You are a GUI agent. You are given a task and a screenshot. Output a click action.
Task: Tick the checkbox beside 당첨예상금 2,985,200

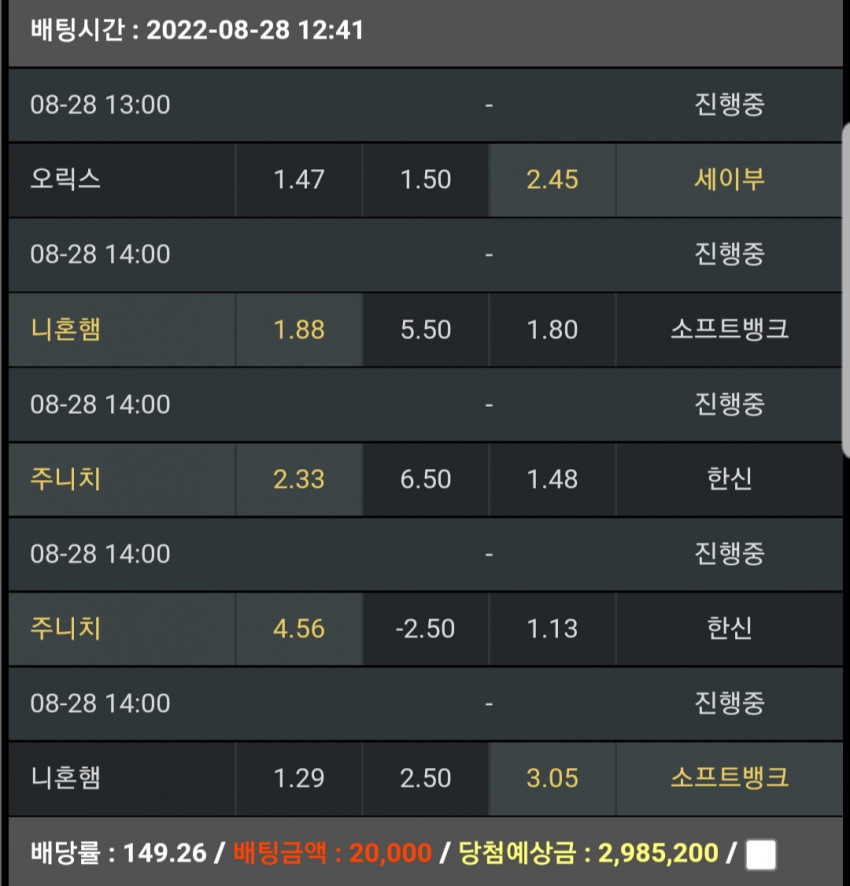[761, 854]
